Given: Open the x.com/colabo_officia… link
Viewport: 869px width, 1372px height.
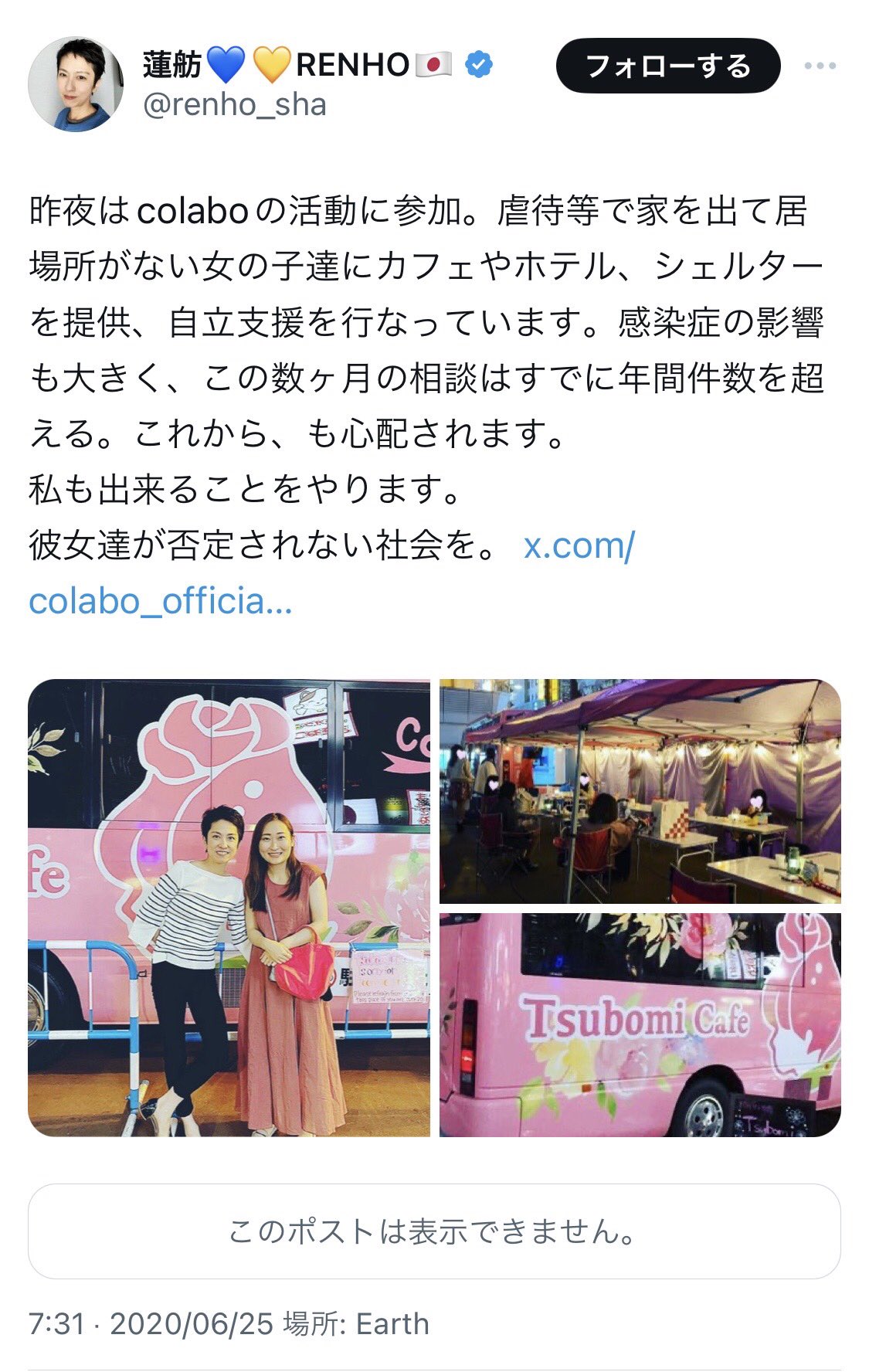Looking at the screenshot, I should 161,601.
